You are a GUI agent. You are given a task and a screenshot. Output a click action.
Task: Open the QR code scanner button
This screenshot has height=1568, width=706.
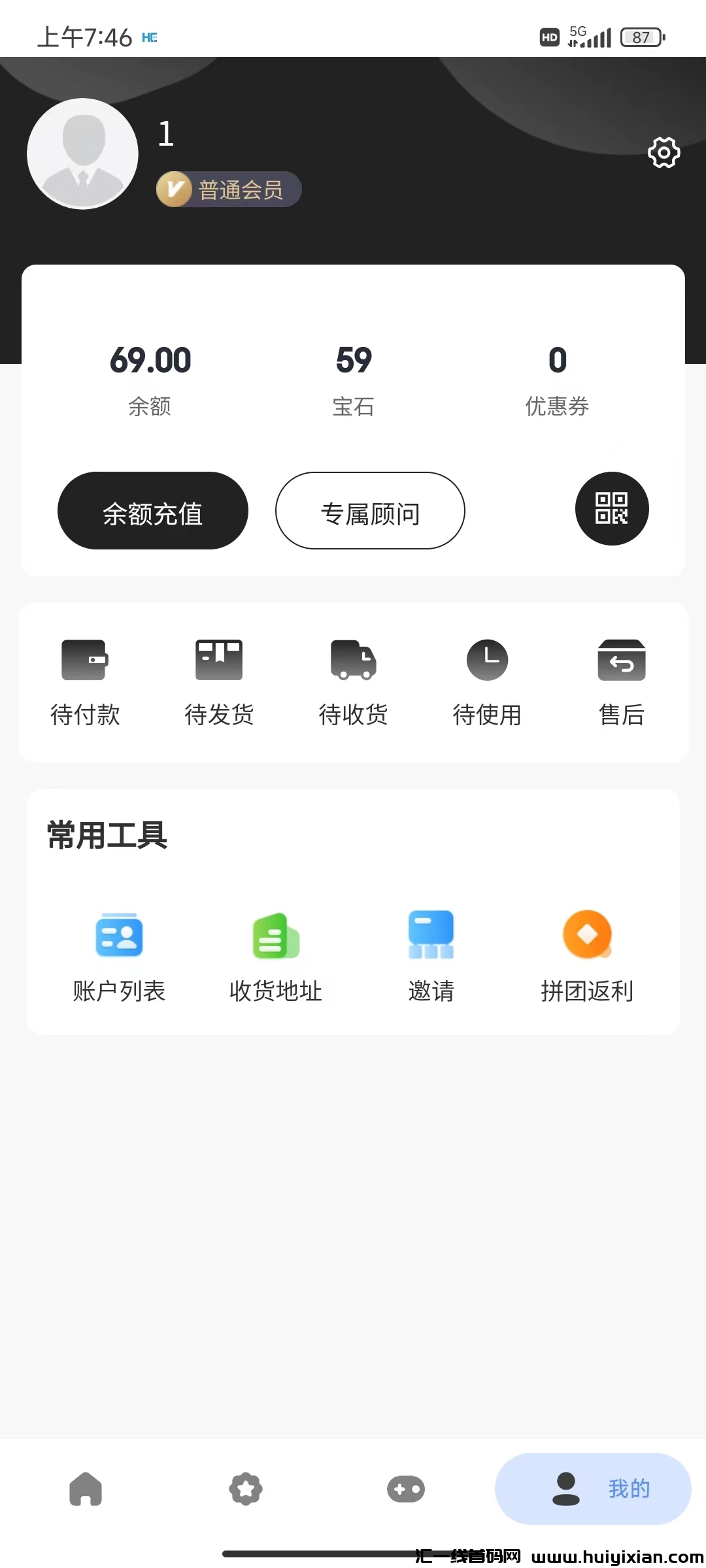pos(611,509)
